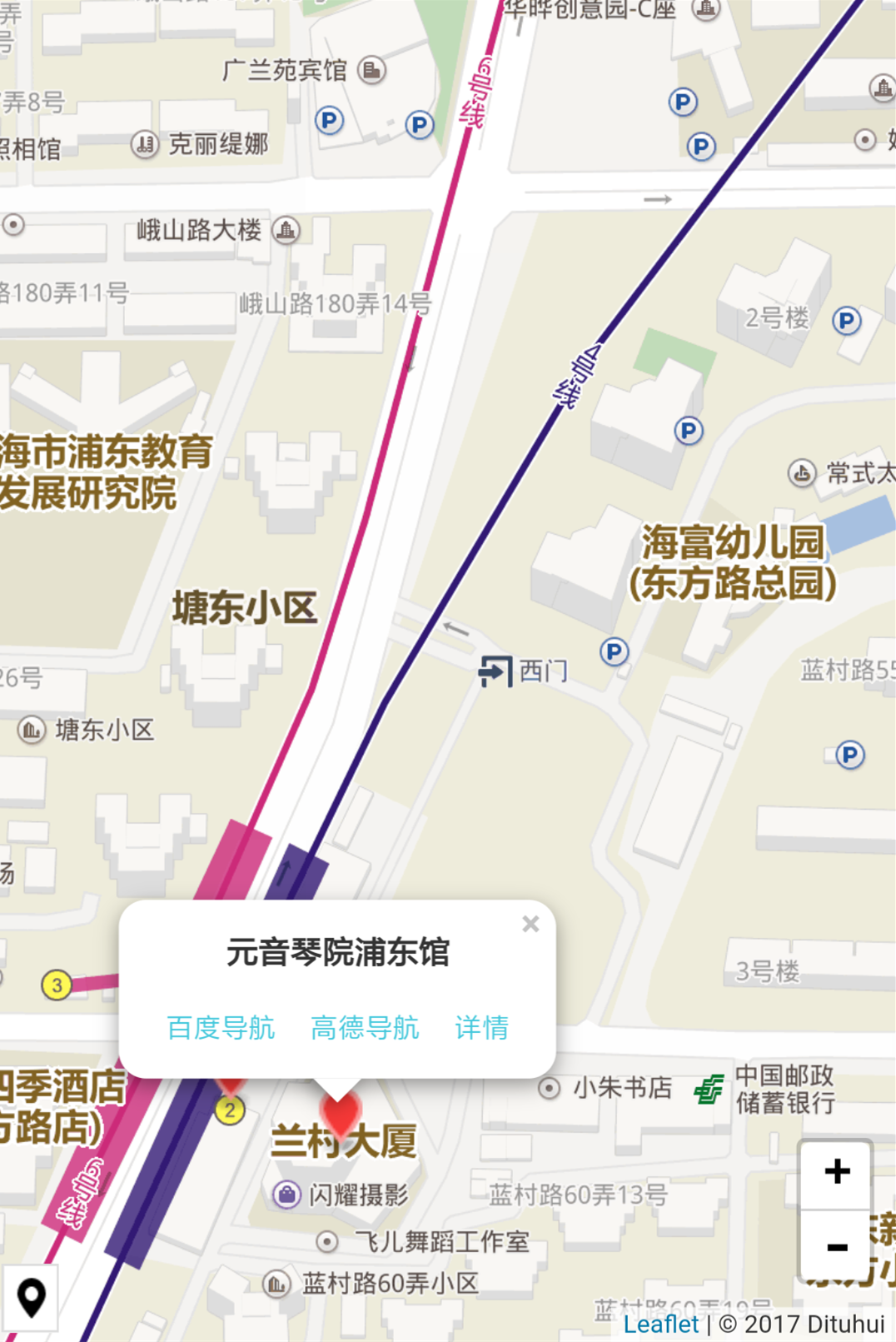Image resolution: width=896 pixels, height=1342 pixels.
Task: Open 百度导航 navigation link
Action: [221, 1028]
